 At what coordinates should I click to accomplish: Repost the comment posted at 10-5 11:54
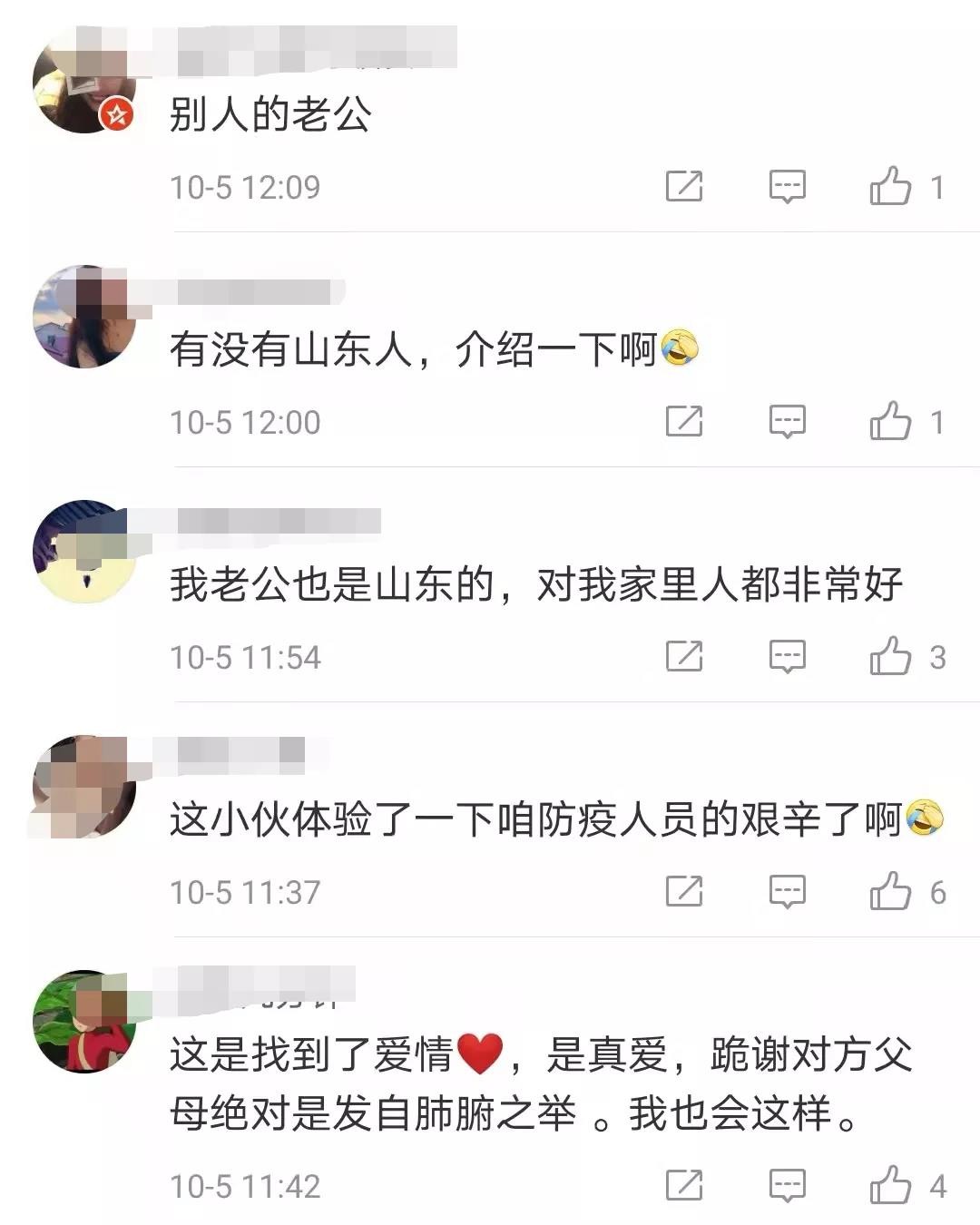click(x=684, y=657)
